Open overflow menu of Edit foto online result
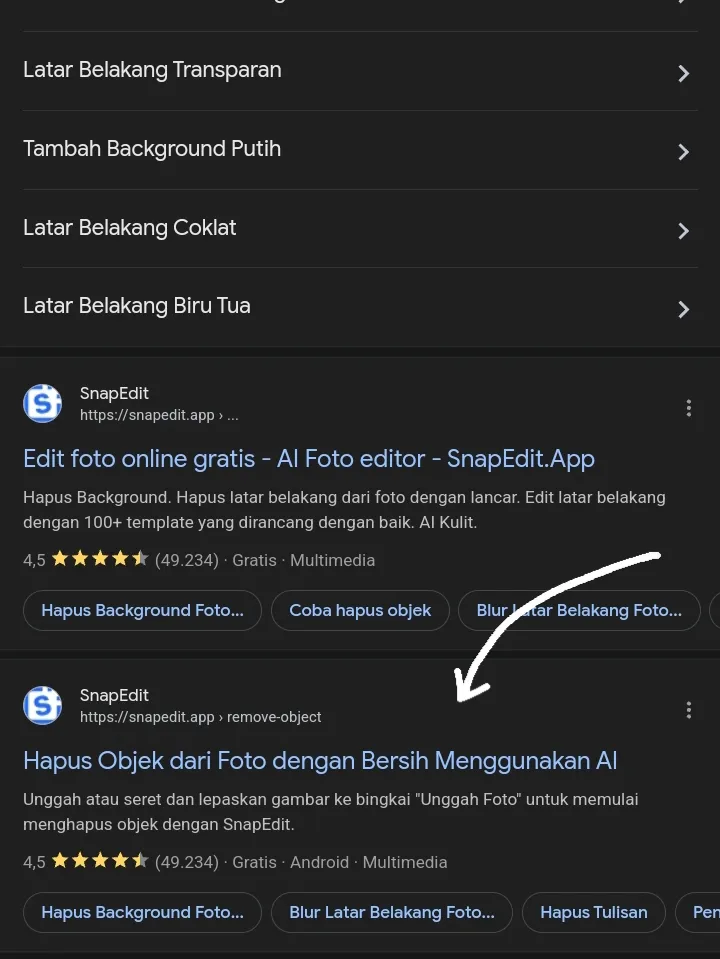Image resolution: width=720 pixels, height=959 pixels. 688,408
